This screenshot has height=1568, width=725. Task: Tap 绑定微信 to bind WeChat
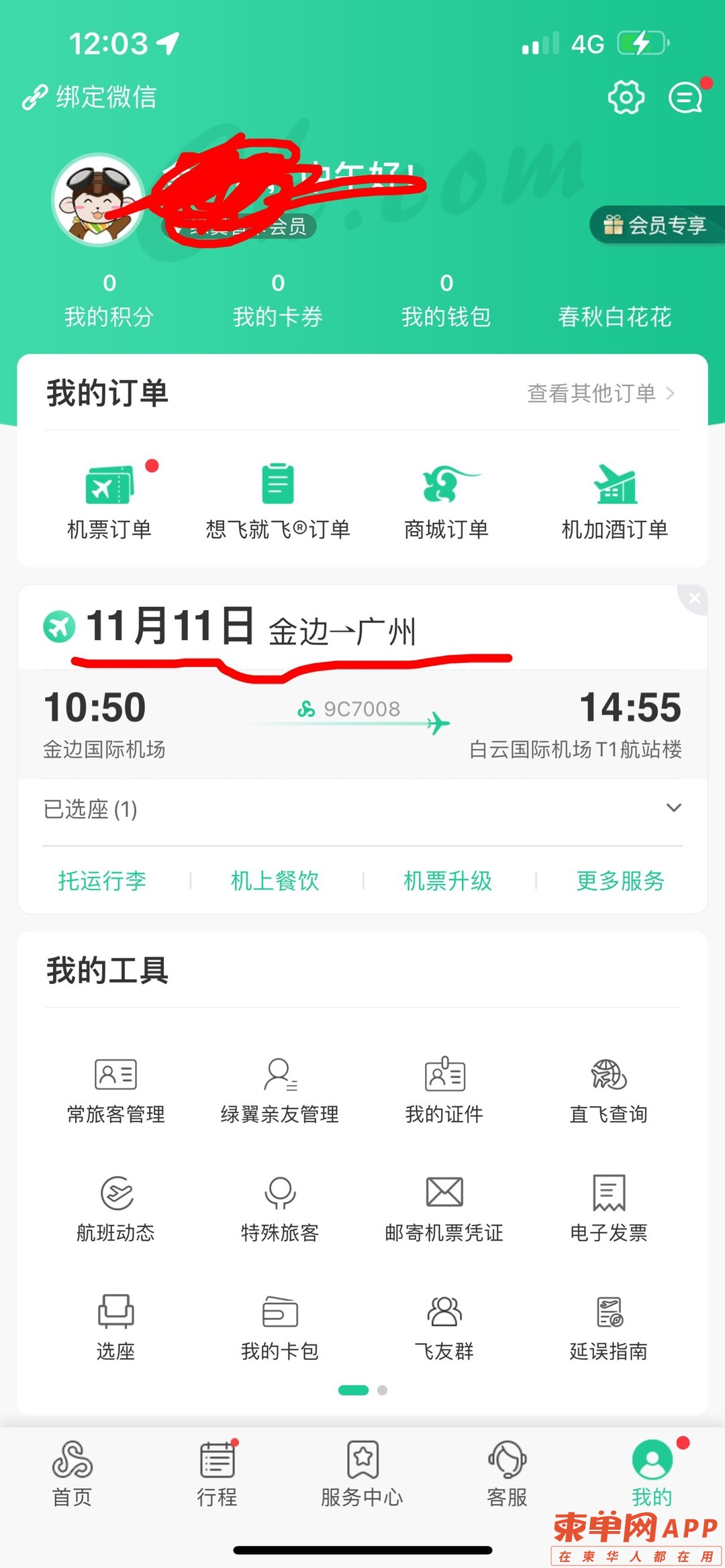[x=90, y=97]
